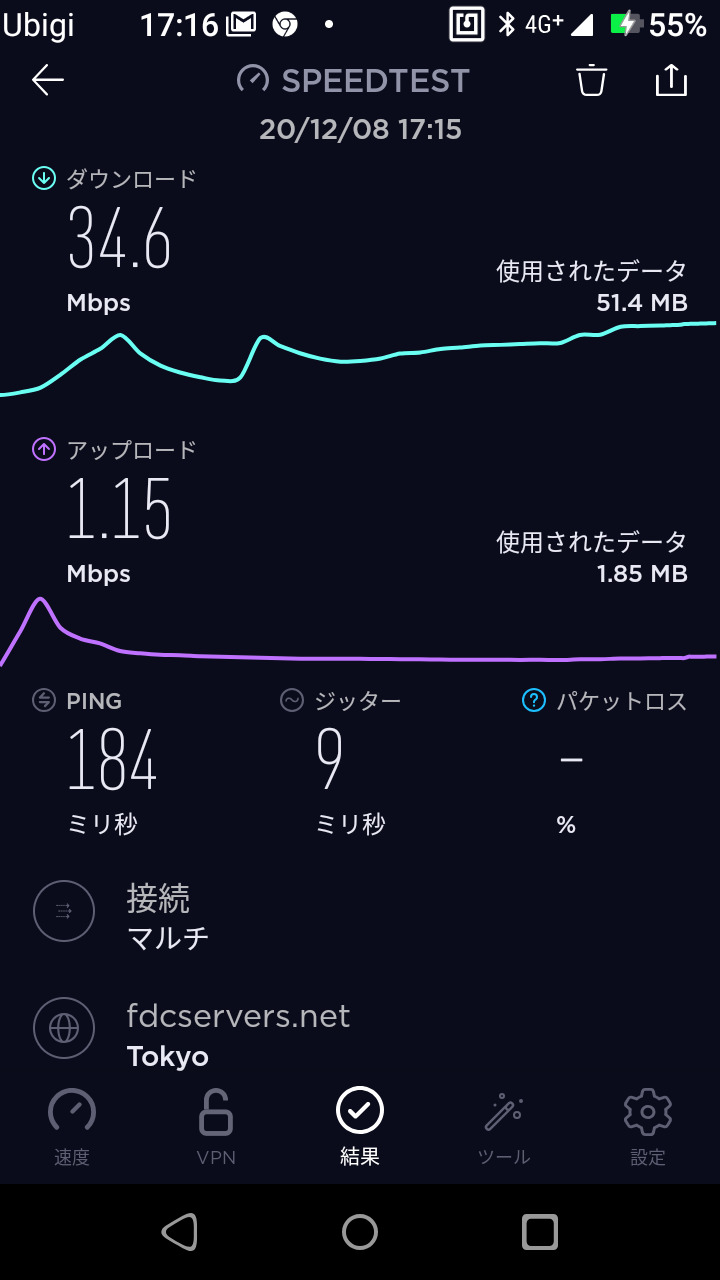Open recent apps from navigation bar
Screen dimensions: 720x1280
tap(540, 1232)
